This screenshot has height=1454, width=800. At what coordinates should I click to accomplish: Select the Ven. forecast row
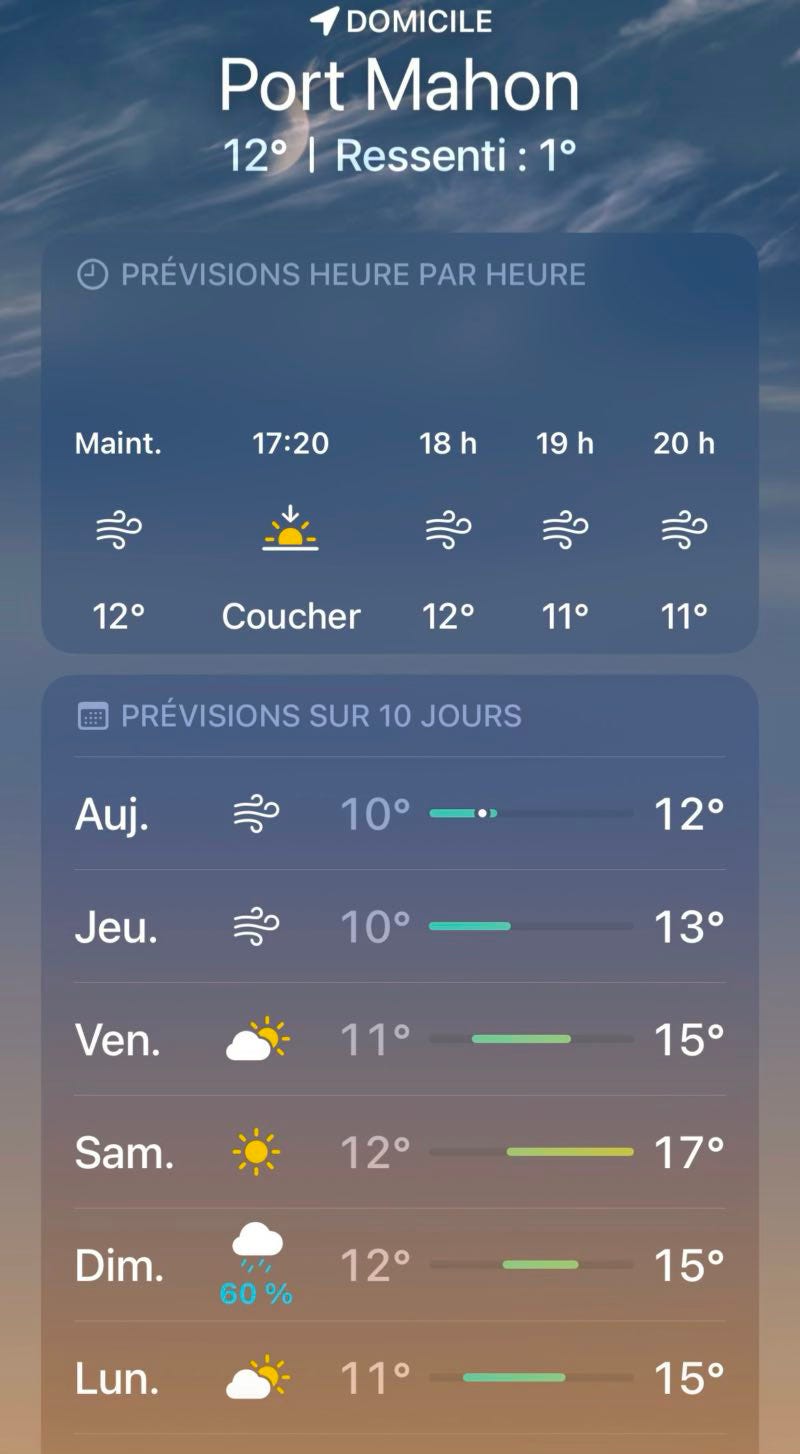pyautogui.click(x=399, y=1040)
